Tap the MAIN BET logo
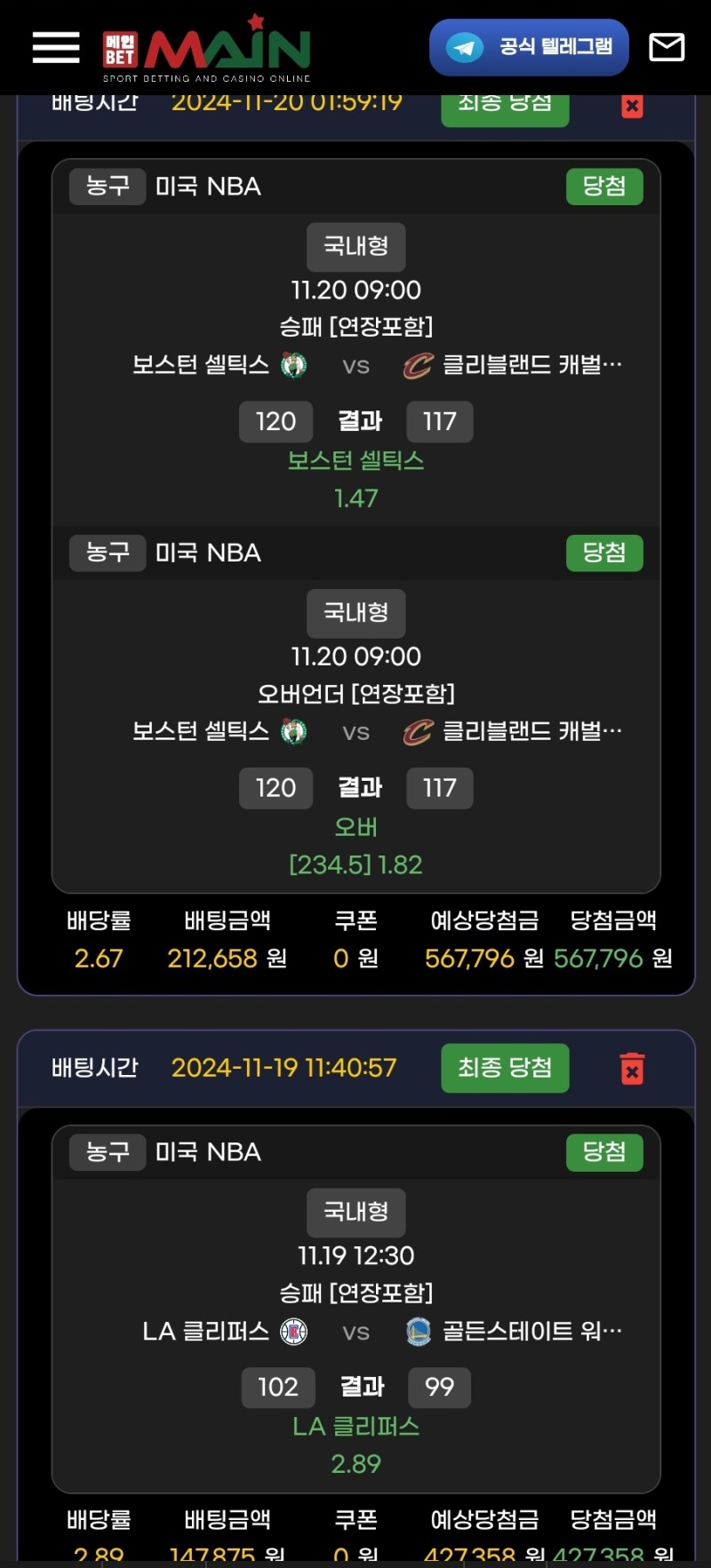Image resolution: width=711 pixels, height=1568 pixels. pos(207,49)
